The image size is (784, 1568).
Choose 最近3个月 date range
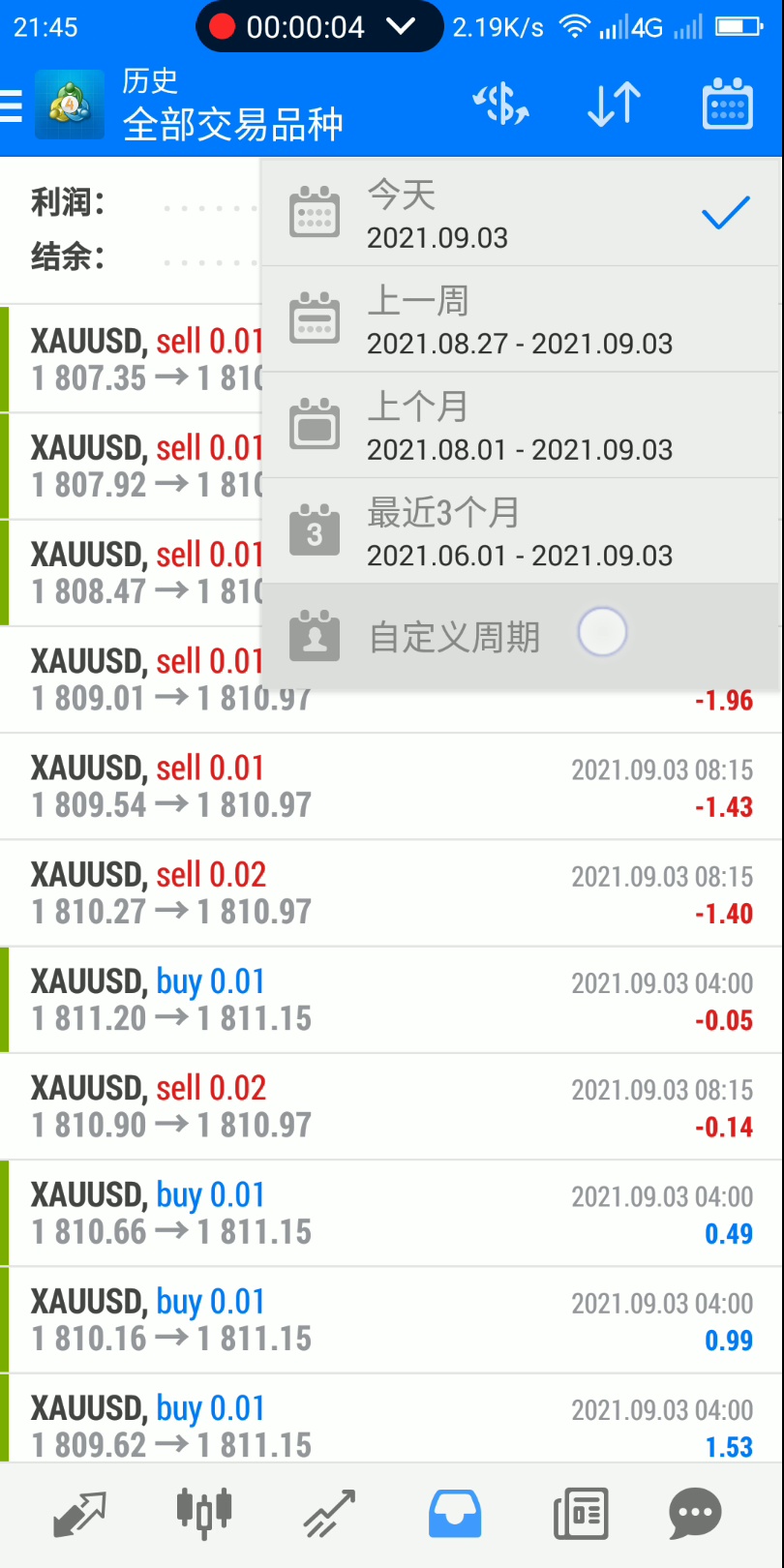coord(521,532)
